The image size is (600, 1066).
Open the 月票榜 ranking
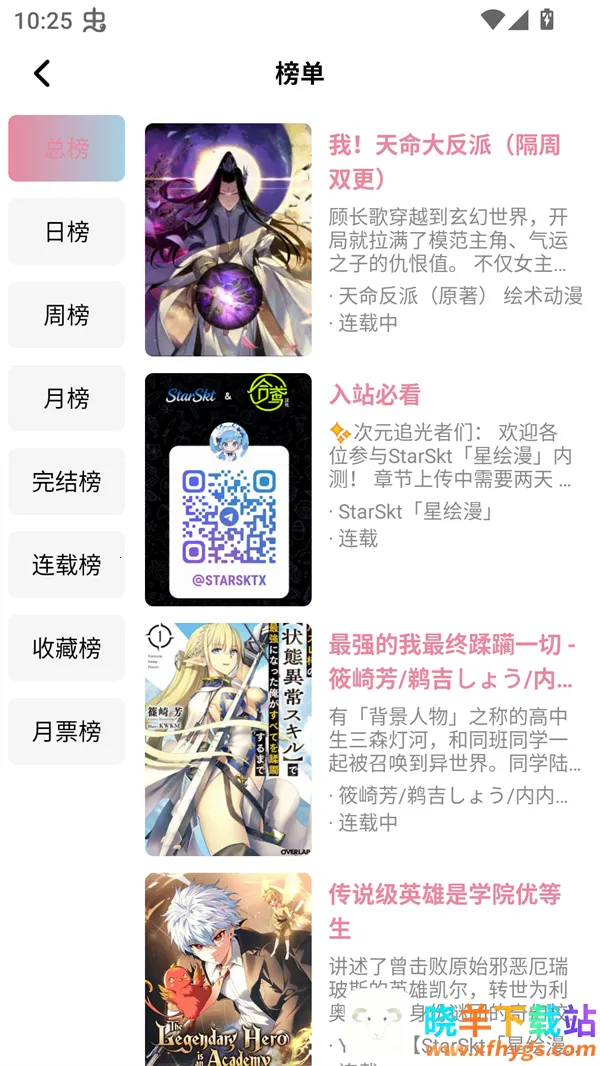coord(67,731)
